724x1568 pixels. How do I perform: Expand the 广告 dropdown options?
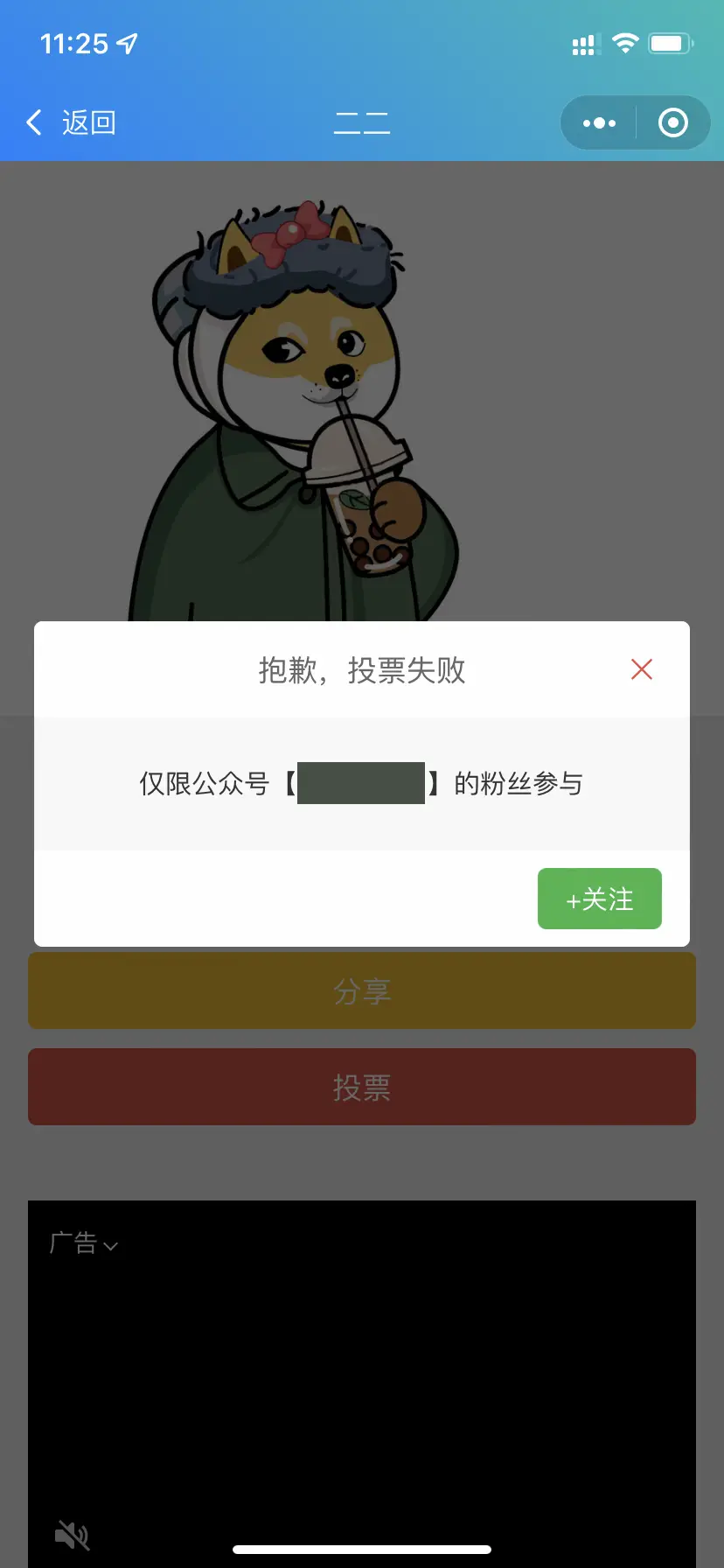[x=84, y=1243]
